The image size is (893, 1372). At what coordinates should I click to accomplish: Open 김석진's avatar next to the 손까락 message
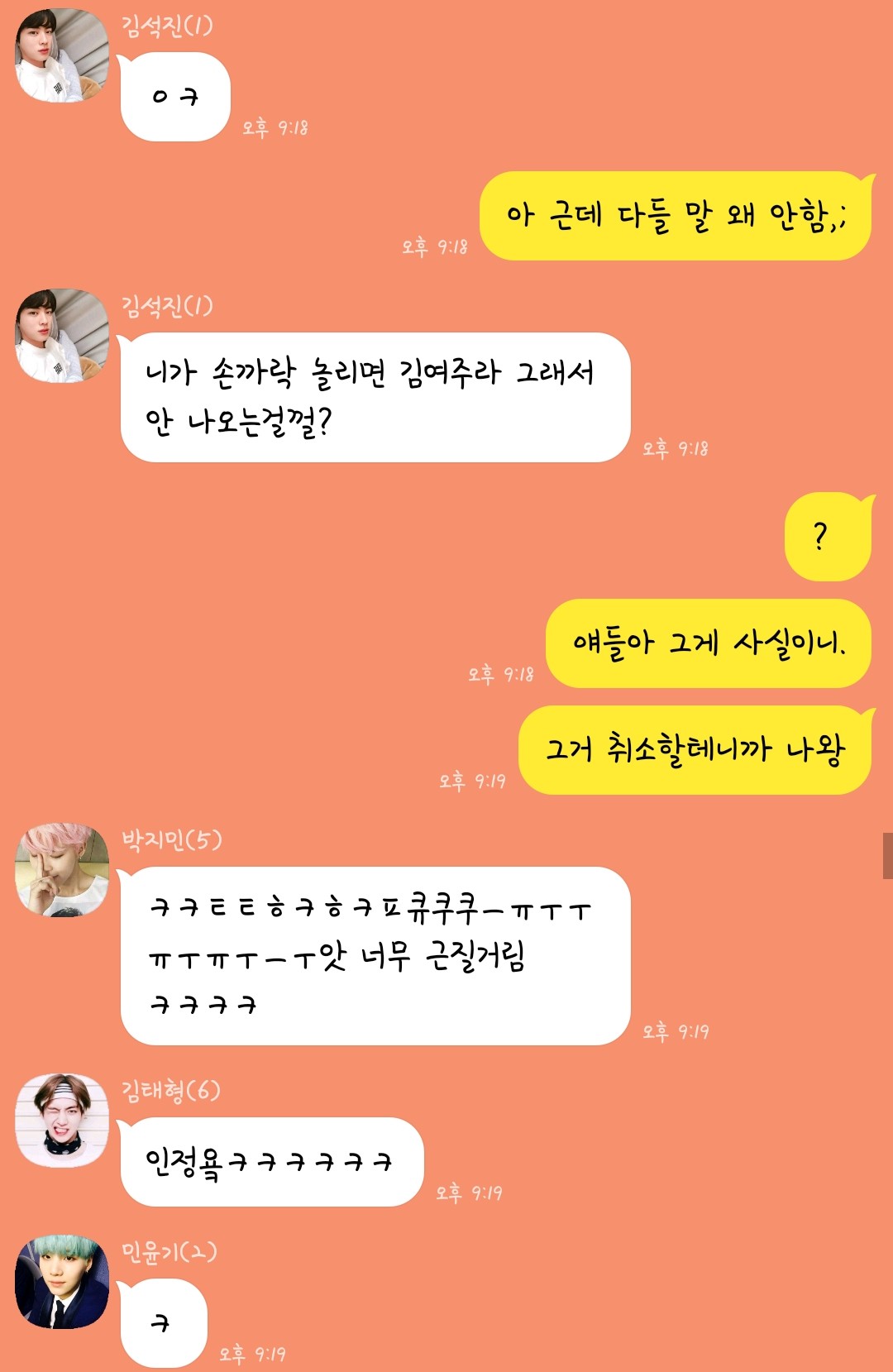(62, 335)
